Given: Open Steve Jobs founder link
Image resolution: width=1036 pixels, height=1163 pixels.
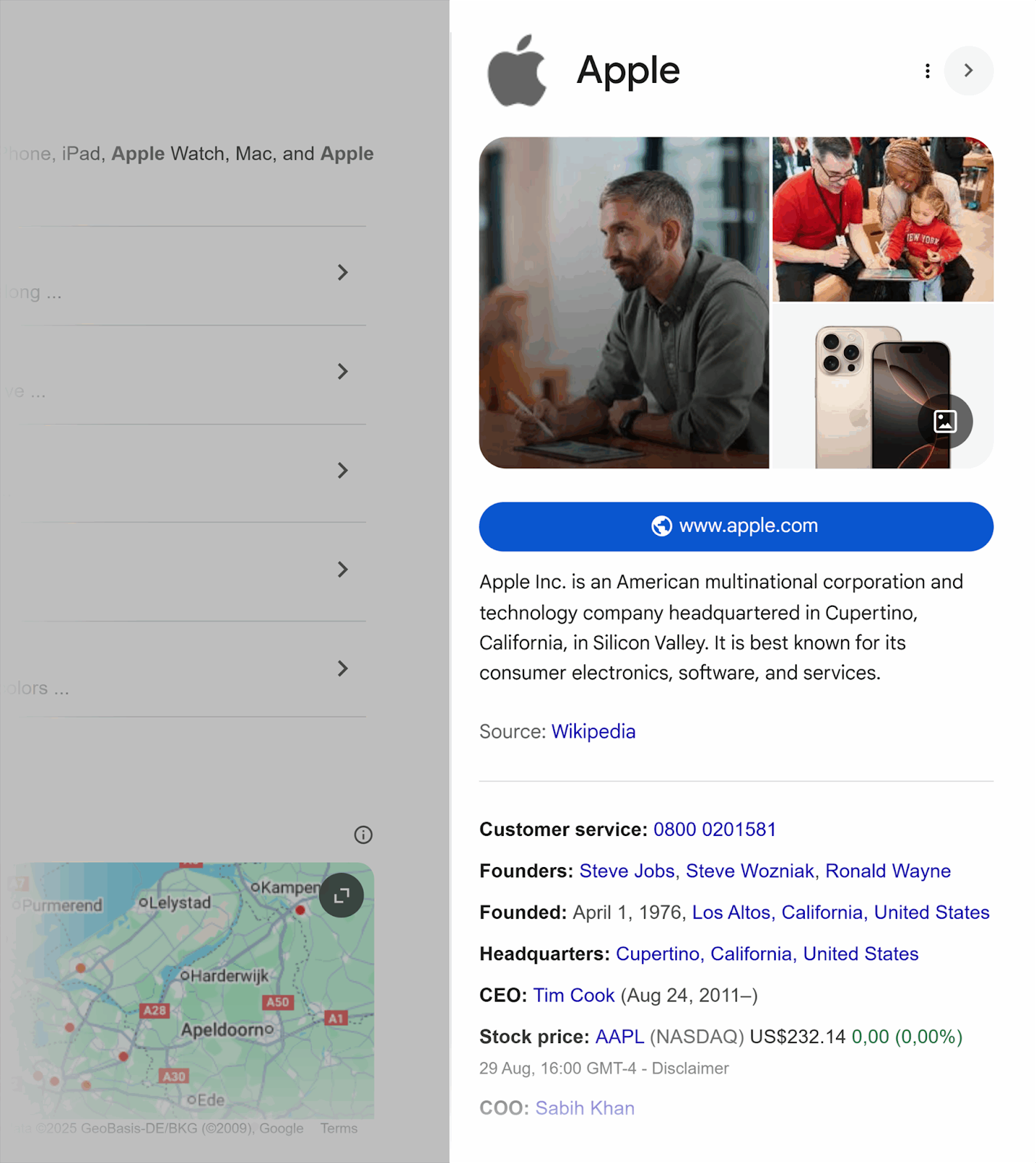Looking at the screenshot, I should coord(627,871).
